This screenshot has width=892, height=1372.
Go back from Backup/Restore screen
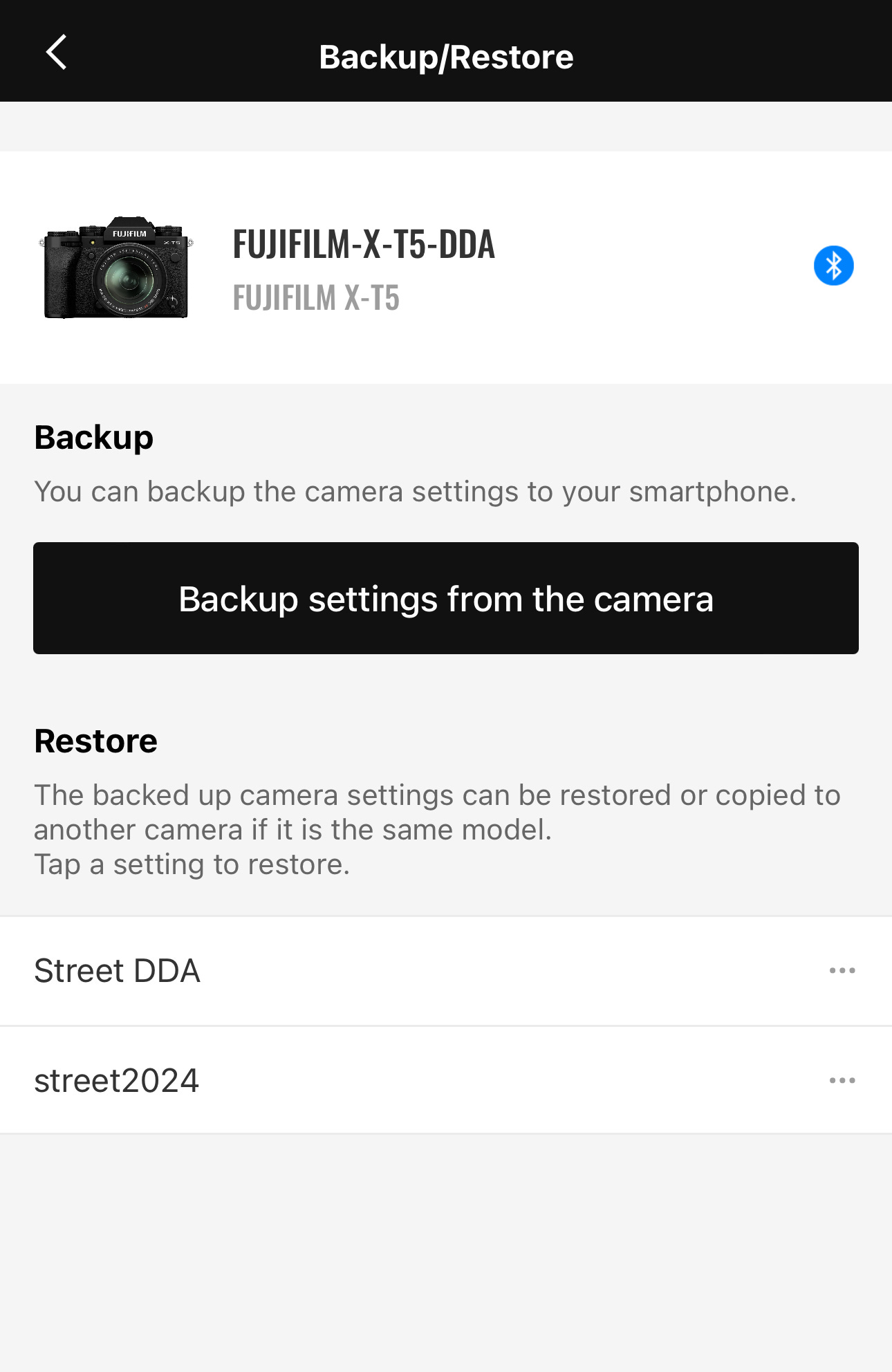[x=56, y=53]
